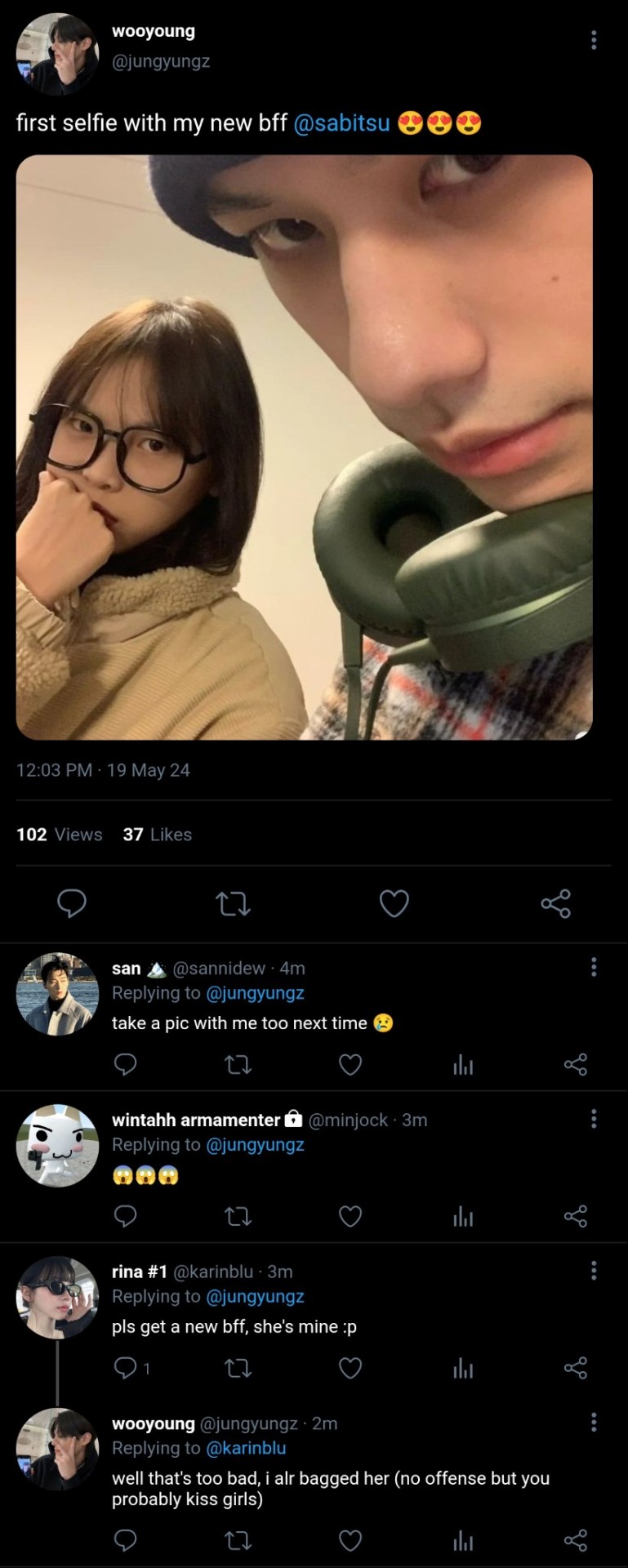Open the @sabitsu mention link

click(x=341, y=123)
